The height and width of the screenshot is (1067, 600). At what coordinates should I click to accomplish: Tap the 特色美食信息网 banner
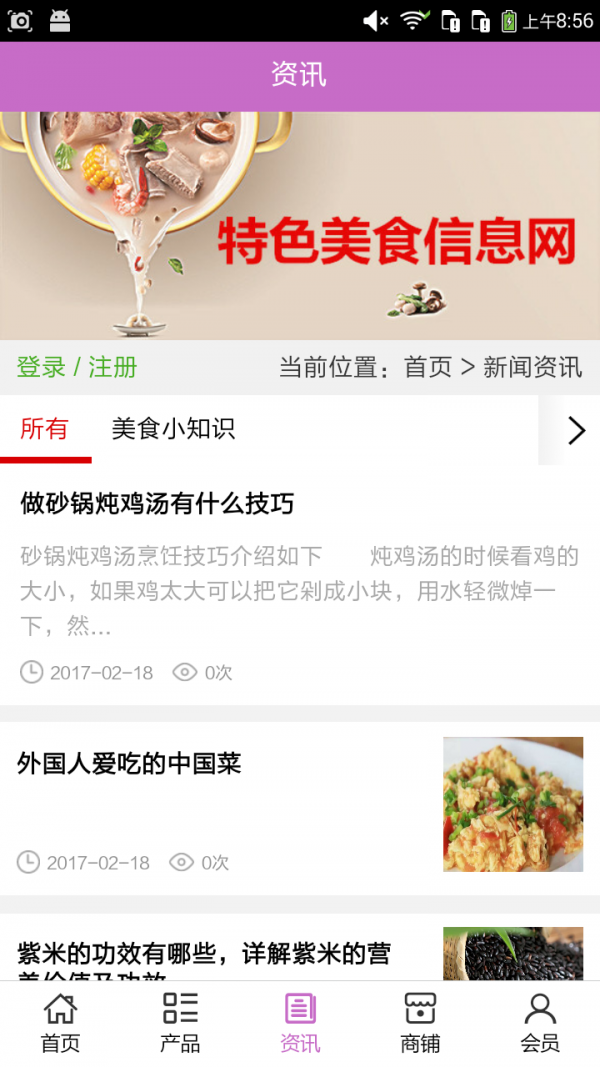[300, 226]
